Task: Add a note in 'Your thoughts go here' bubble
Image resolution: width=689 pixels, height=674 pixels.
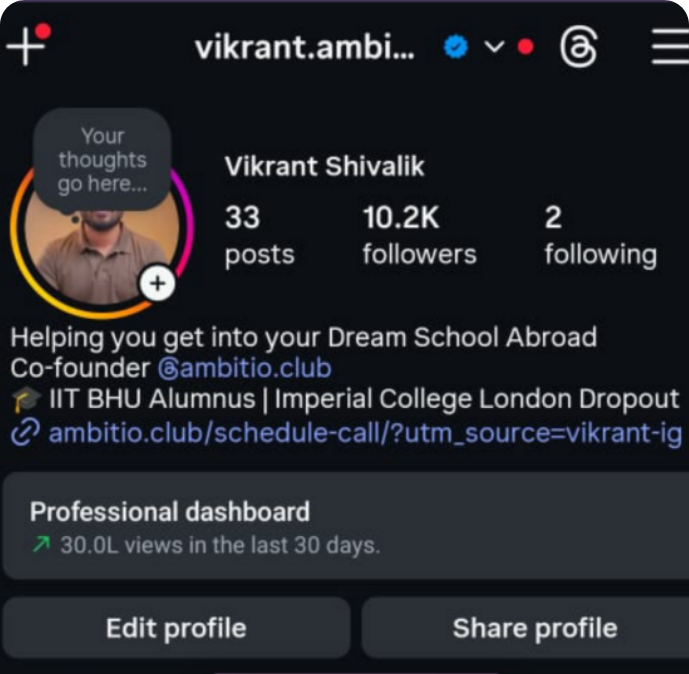Action: point(101,160)
